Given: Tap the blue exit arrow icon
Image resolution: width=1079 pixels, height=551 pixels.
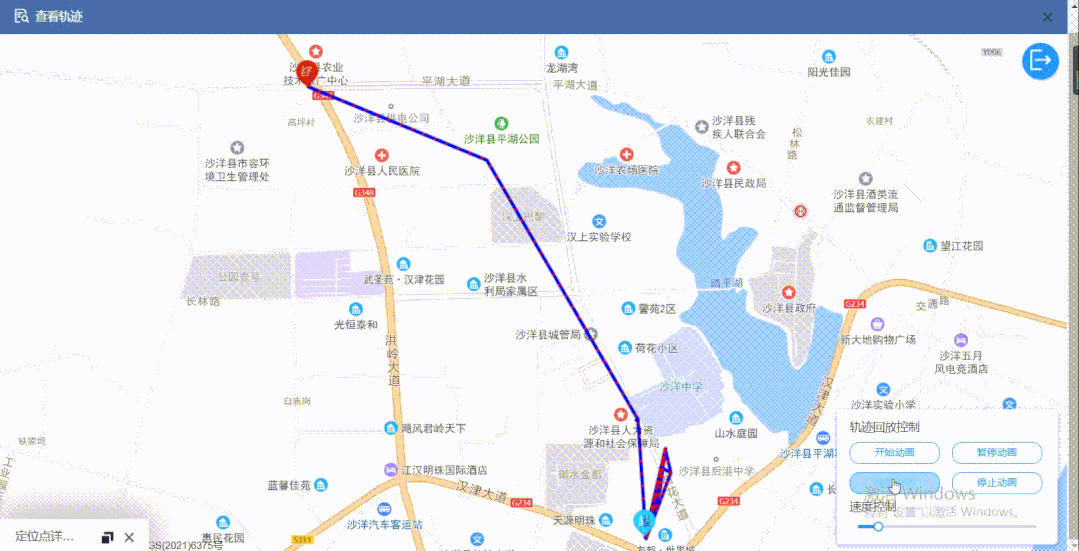Looking at the screenshot, I should (1040, 61).
